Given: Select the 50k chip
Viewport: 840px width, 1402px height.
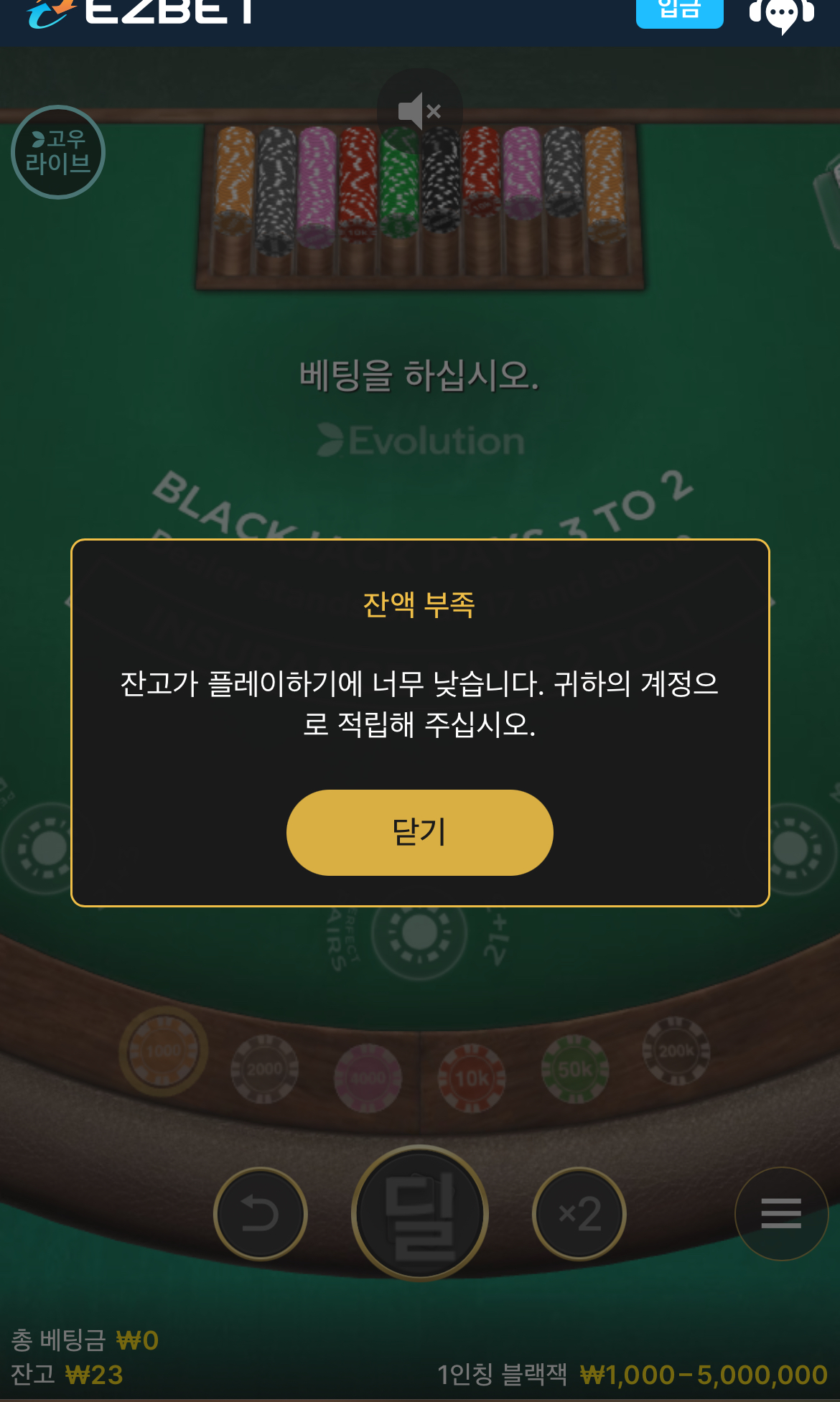Looking at the screenshot, I should (x=575, y=1069).
